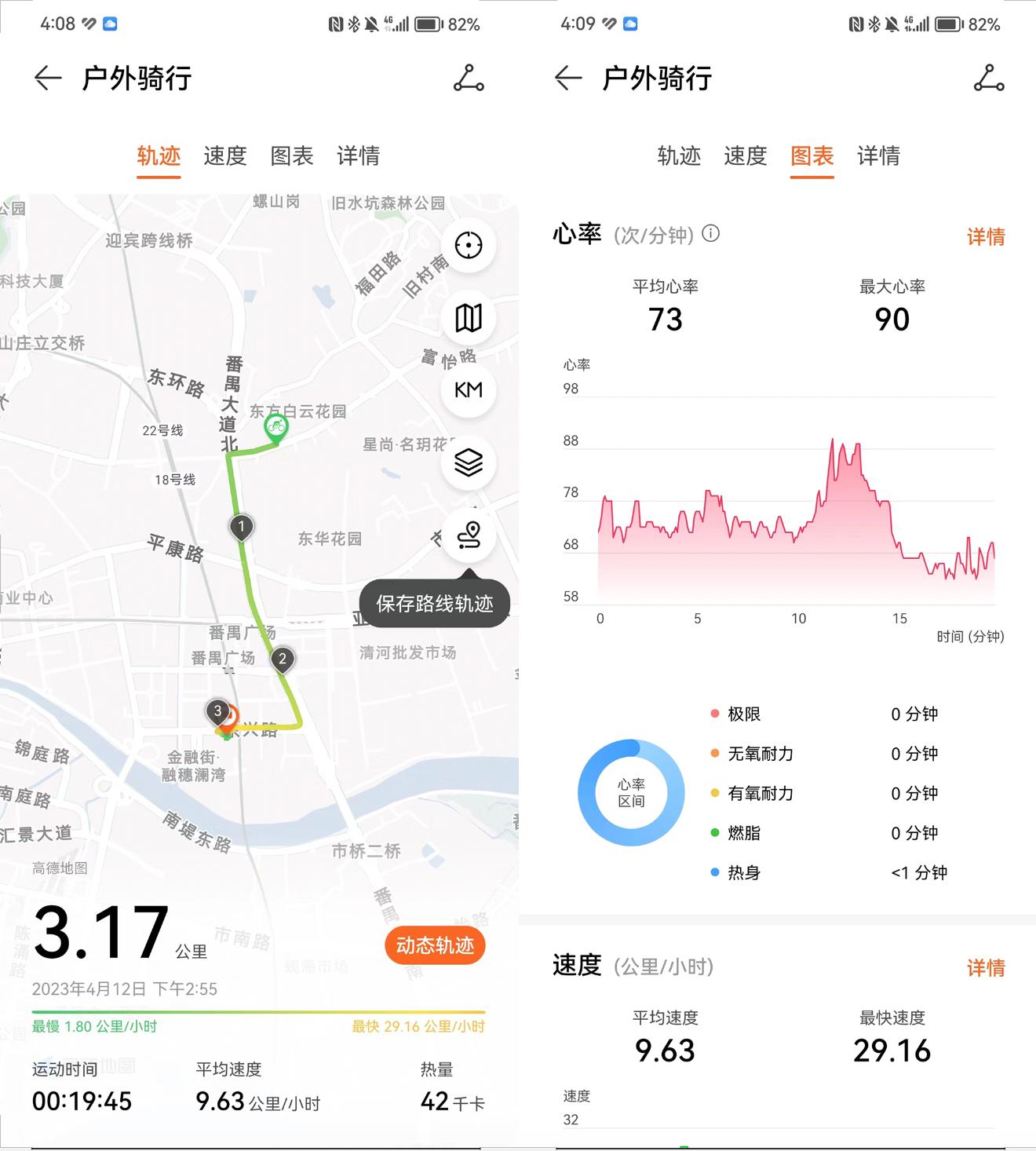
Task: Open heart rate 详情 link
Action: [986, 237]
